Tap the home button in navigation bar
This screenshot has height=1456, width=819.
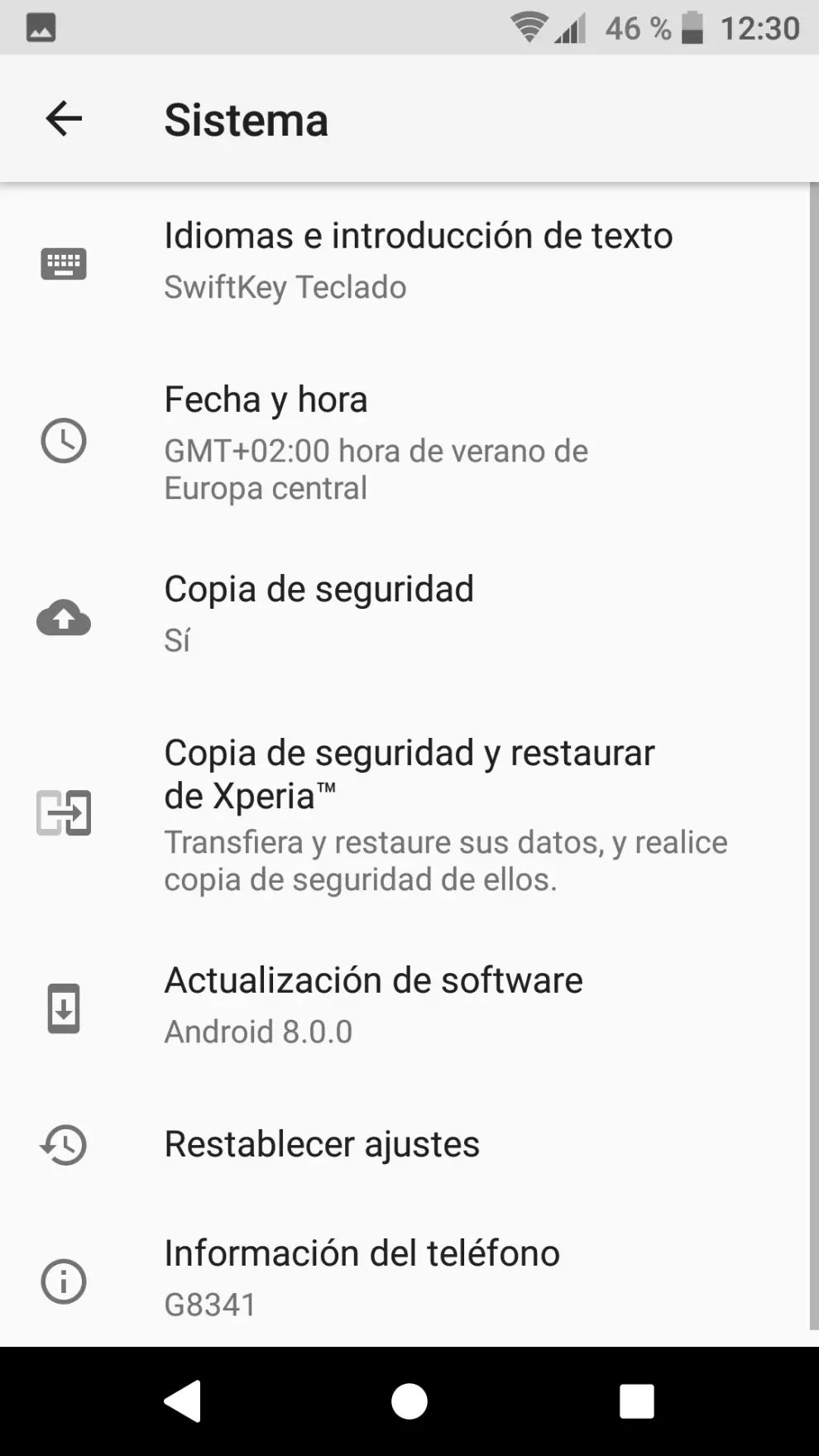coord(409,1401)
